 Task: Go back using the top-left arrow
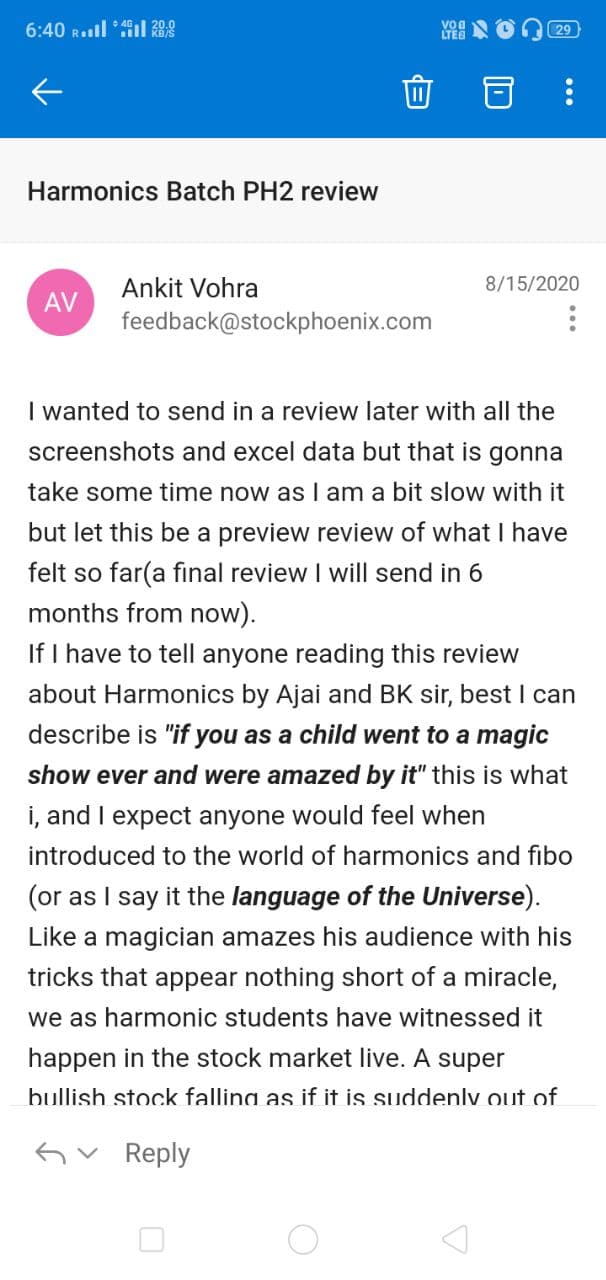point(47,92)
